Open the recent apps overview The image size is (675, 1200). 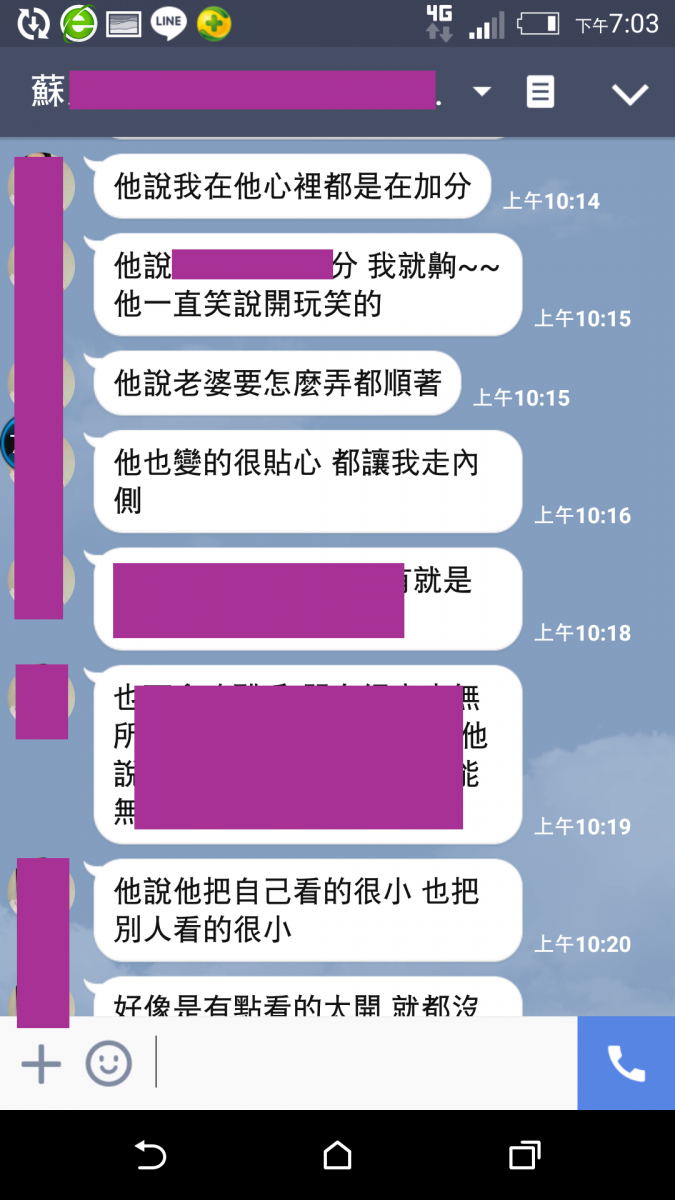coord(525,1155)
